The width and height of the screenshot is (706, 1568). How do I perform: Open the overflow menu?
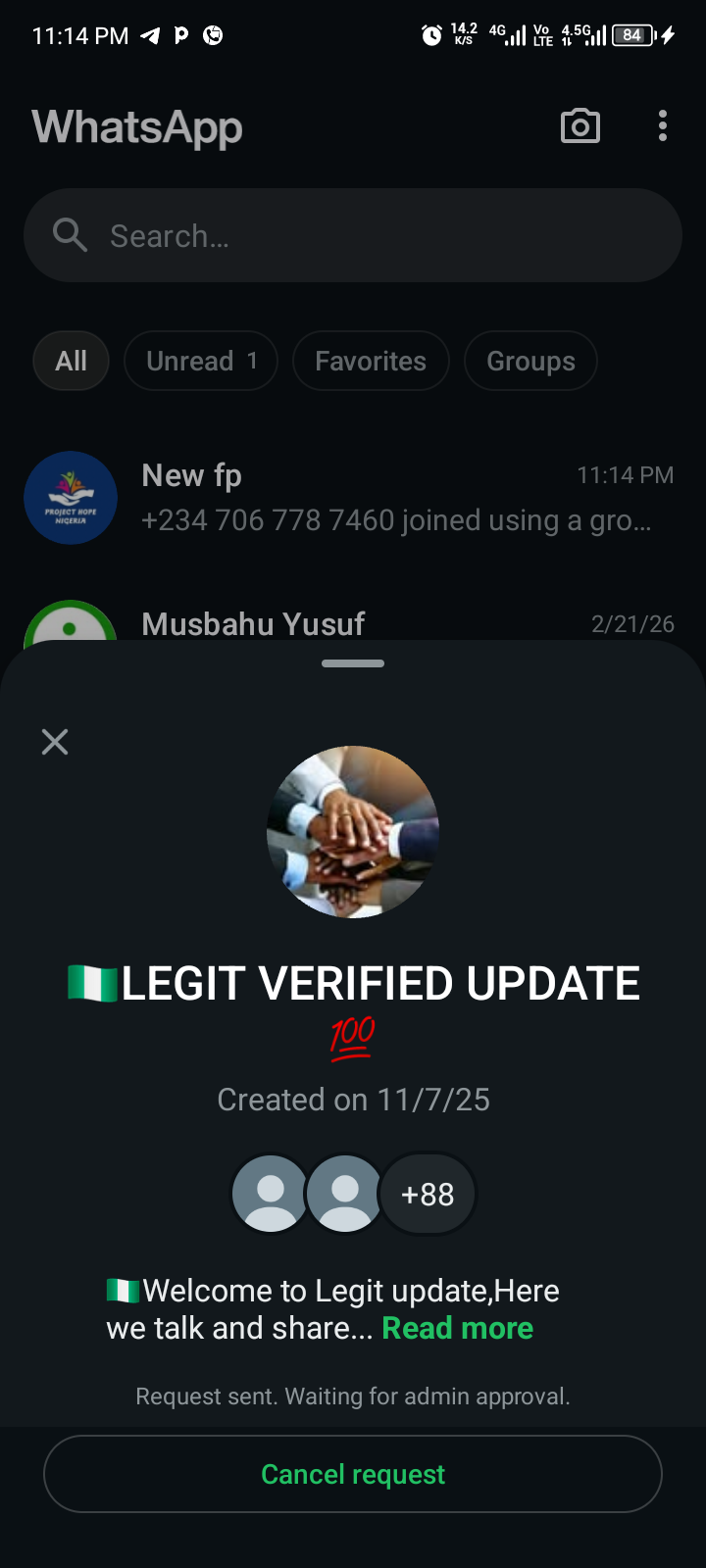coord(663,126)
